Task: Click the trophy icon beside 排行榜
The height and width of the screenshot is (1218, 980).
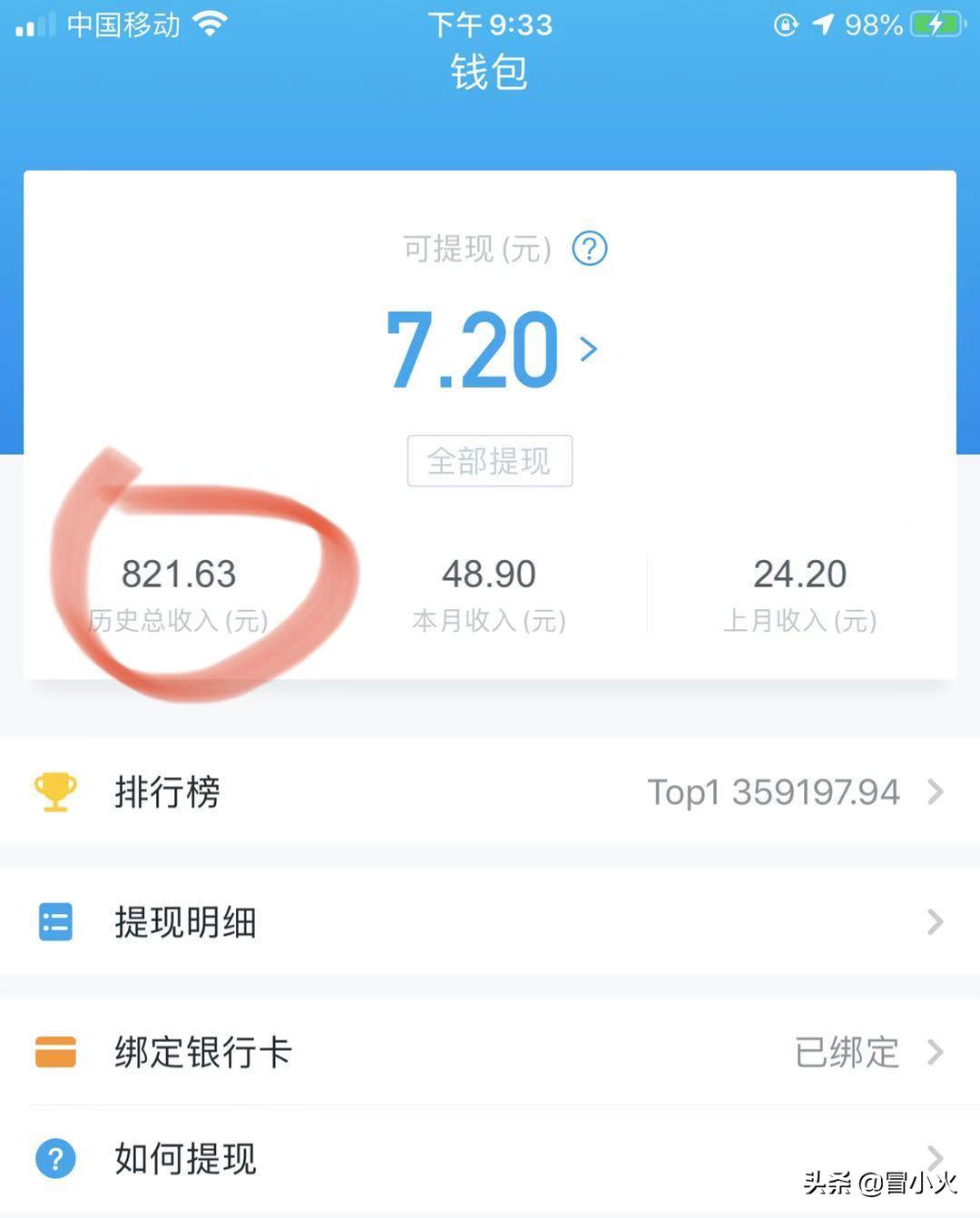Action: click(54, 791)
